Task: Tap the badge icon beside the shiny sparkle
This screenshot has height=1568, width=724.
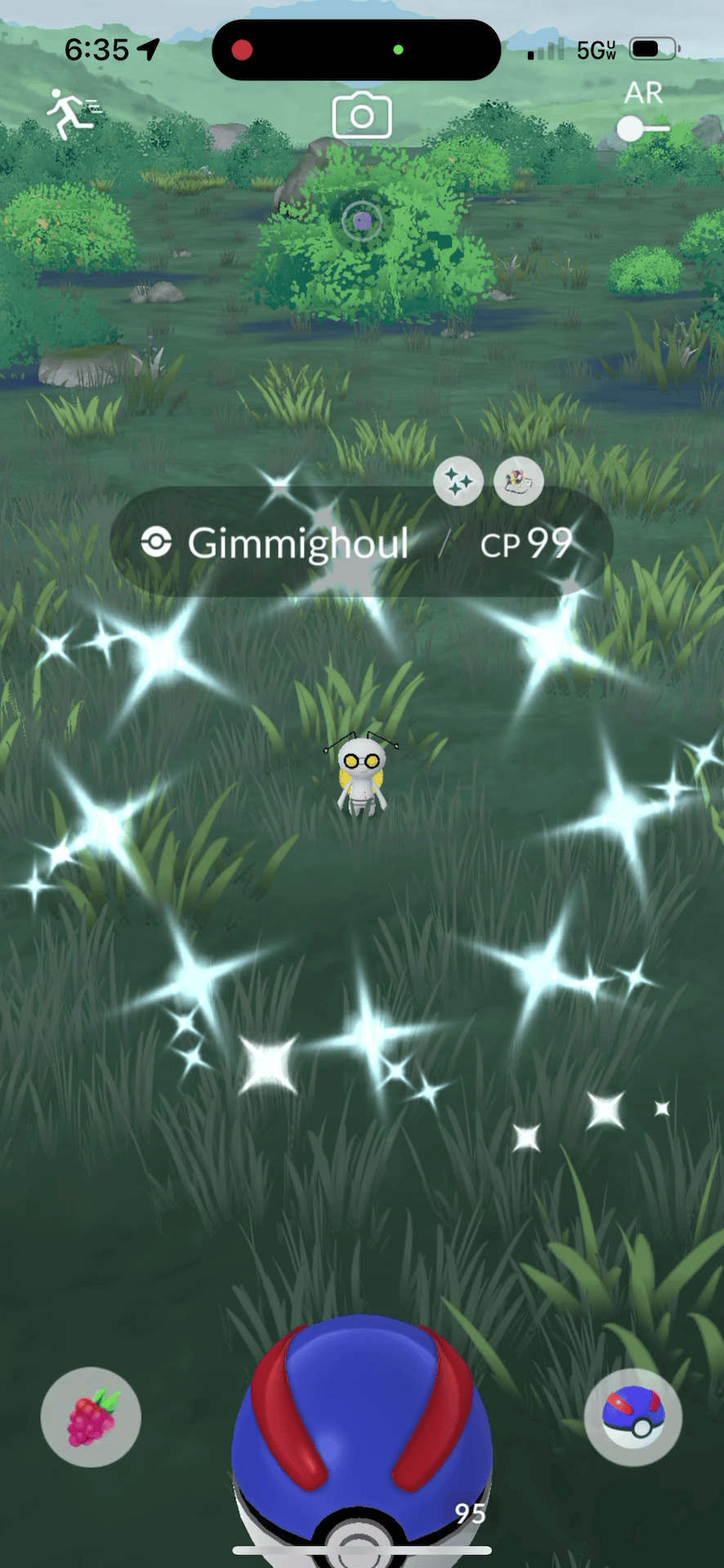Action: (519, 482)
